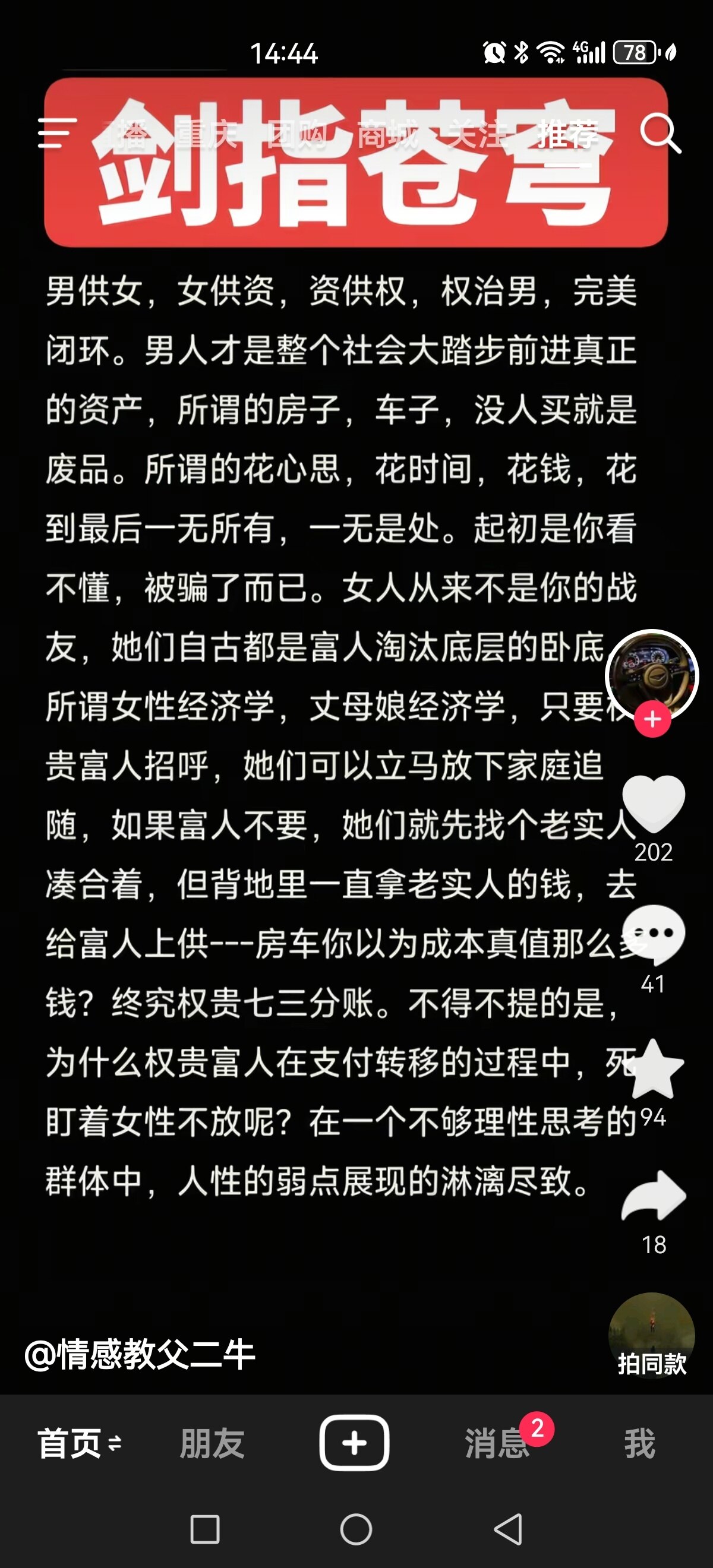Select the 推荐 feed tab
This screenshot has width=713, height=1568.
pyautogui.click(x=567, y=134)
